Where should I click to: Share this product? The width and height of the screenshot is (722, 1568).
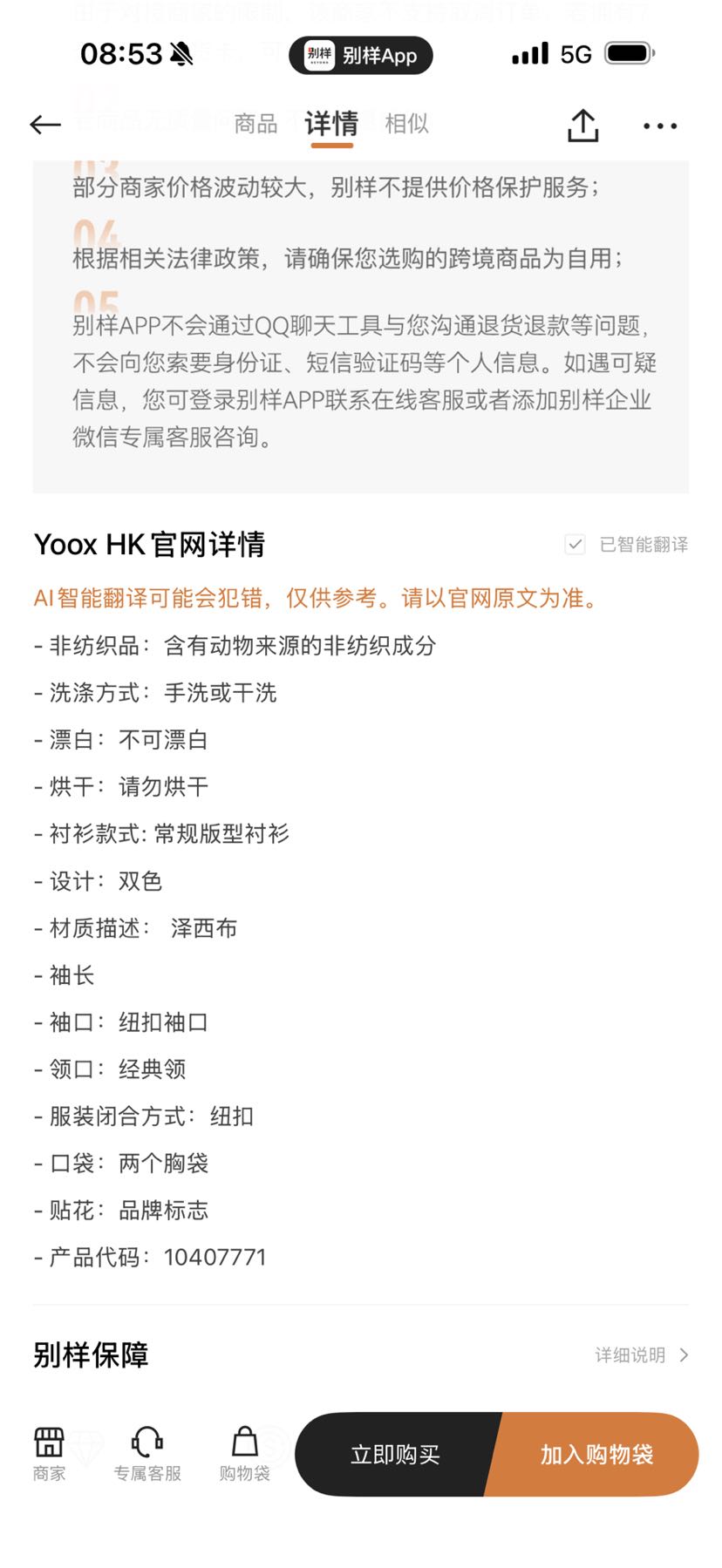583,126
